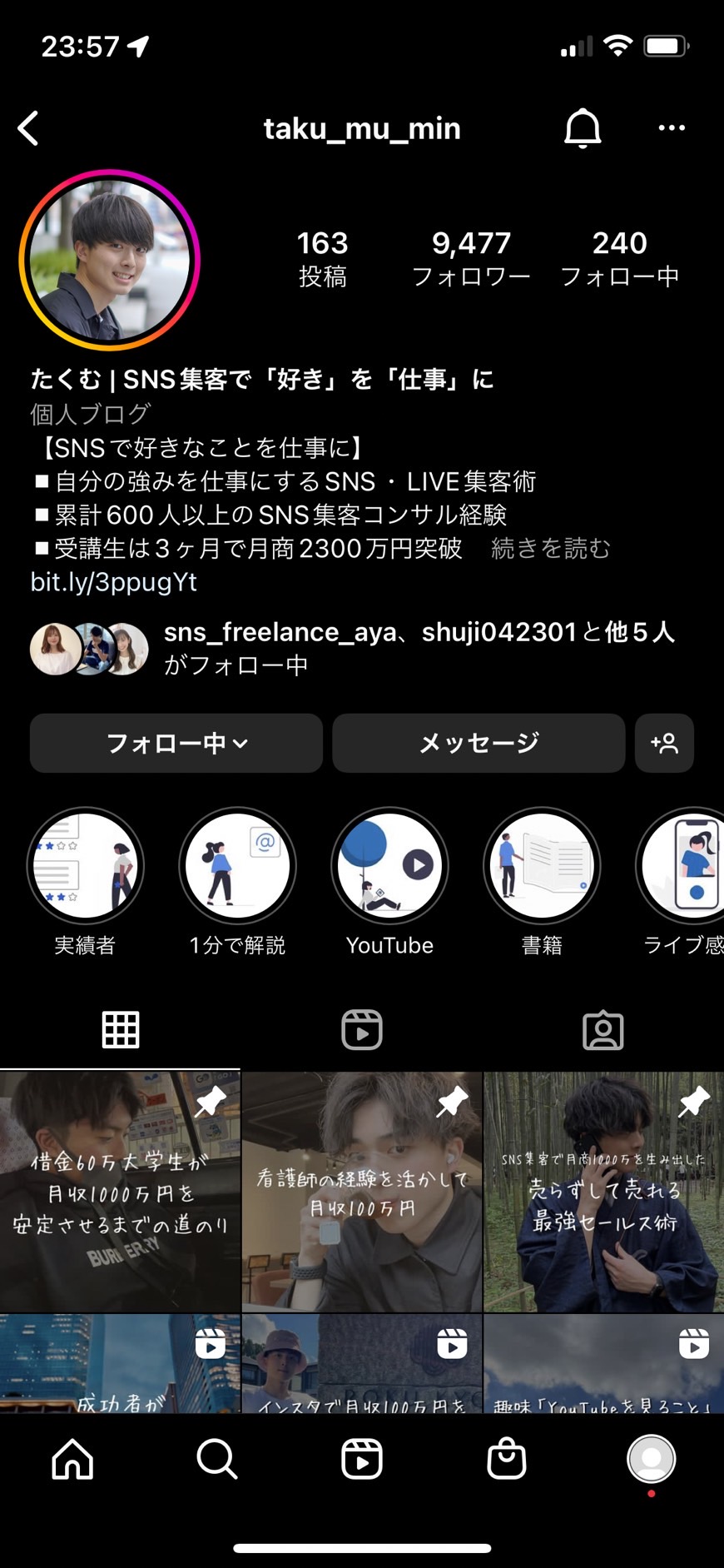Screen dimensions: 724x1568
Task: Open the 9,477 followers list
Action: pos(471,258)
